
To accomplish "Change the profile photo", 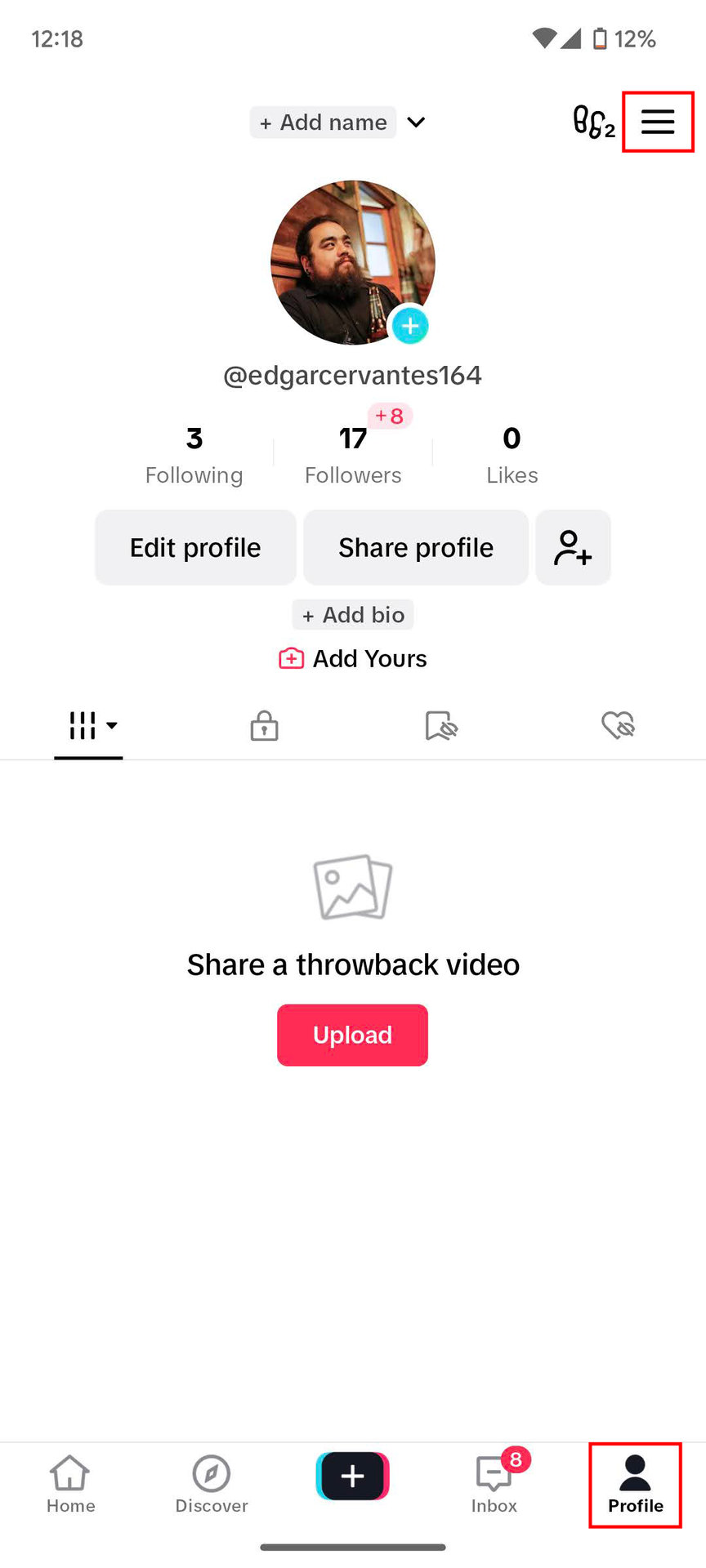I will pos(409,326).
